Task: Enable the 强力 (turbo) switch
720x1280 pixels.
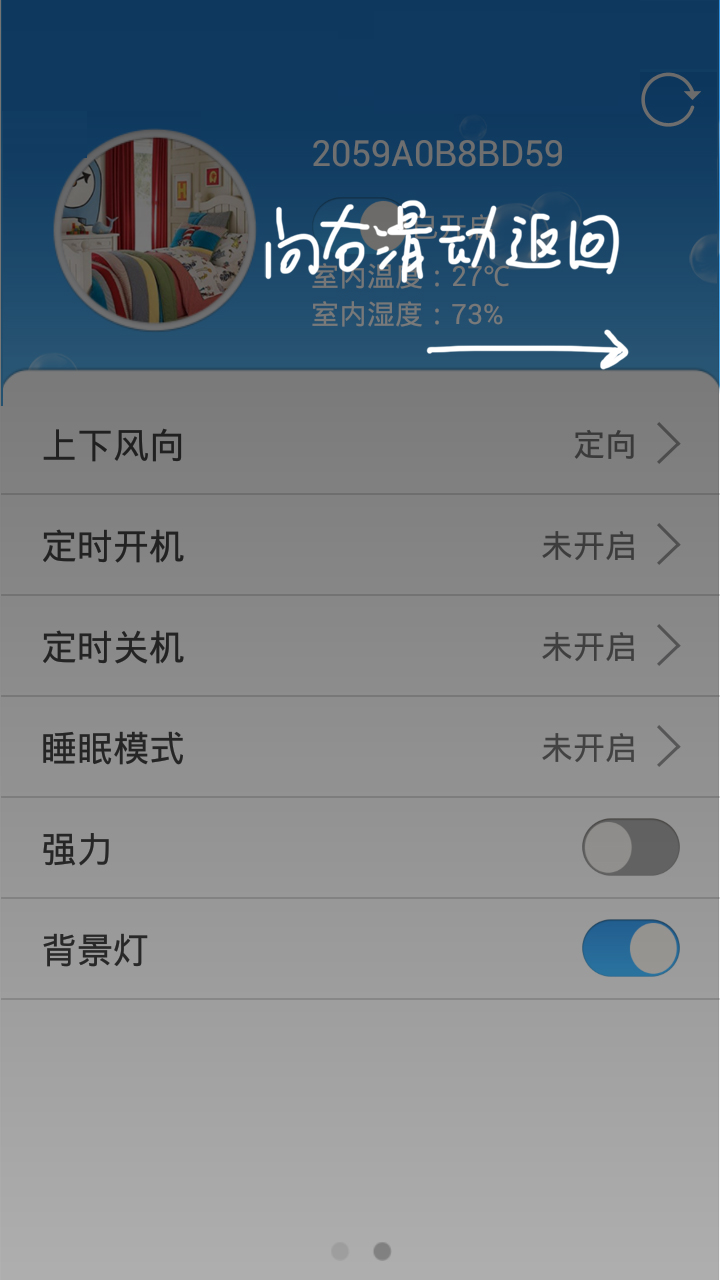Action: pos(630,846)
